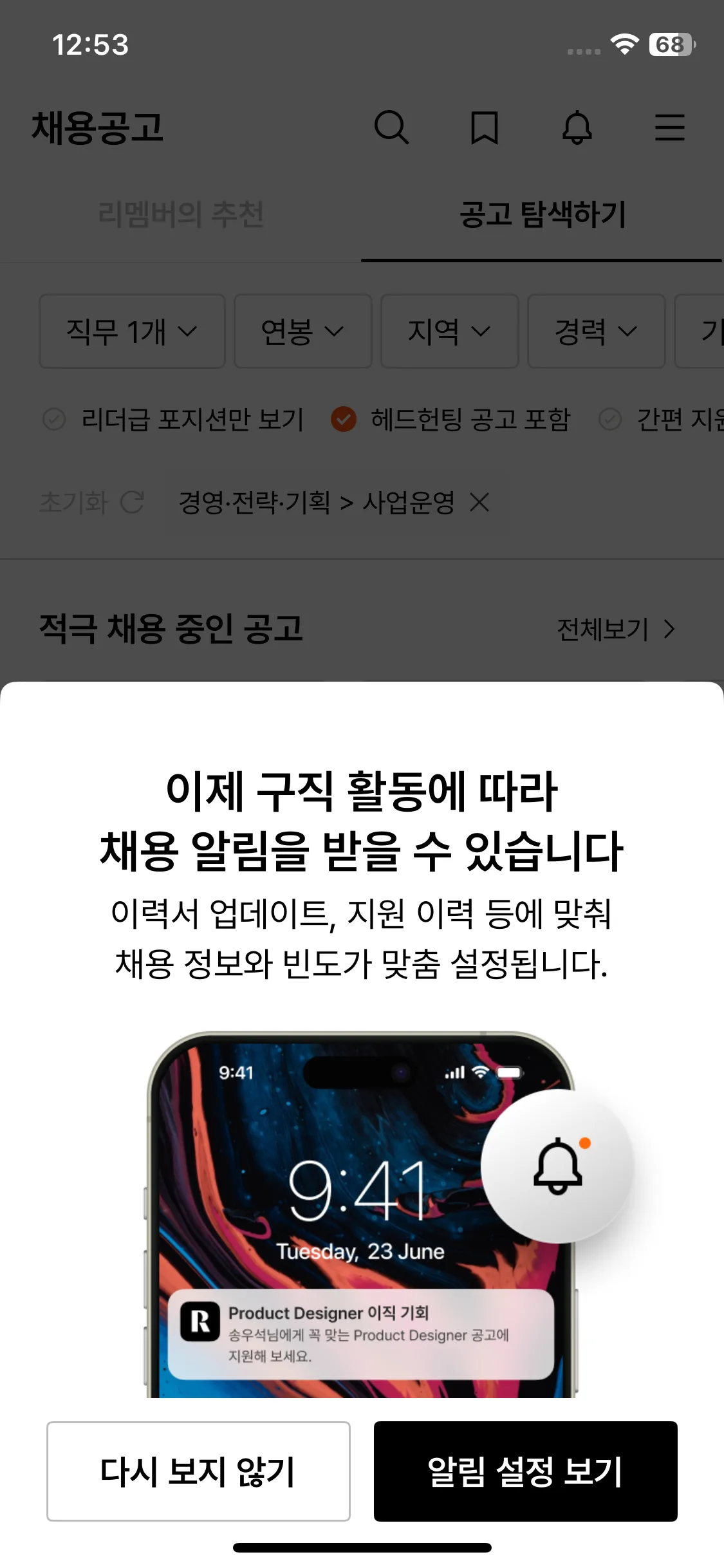
Task: Dismiss with 다시 보지 않기
Action: click(x=198, y=1471)
